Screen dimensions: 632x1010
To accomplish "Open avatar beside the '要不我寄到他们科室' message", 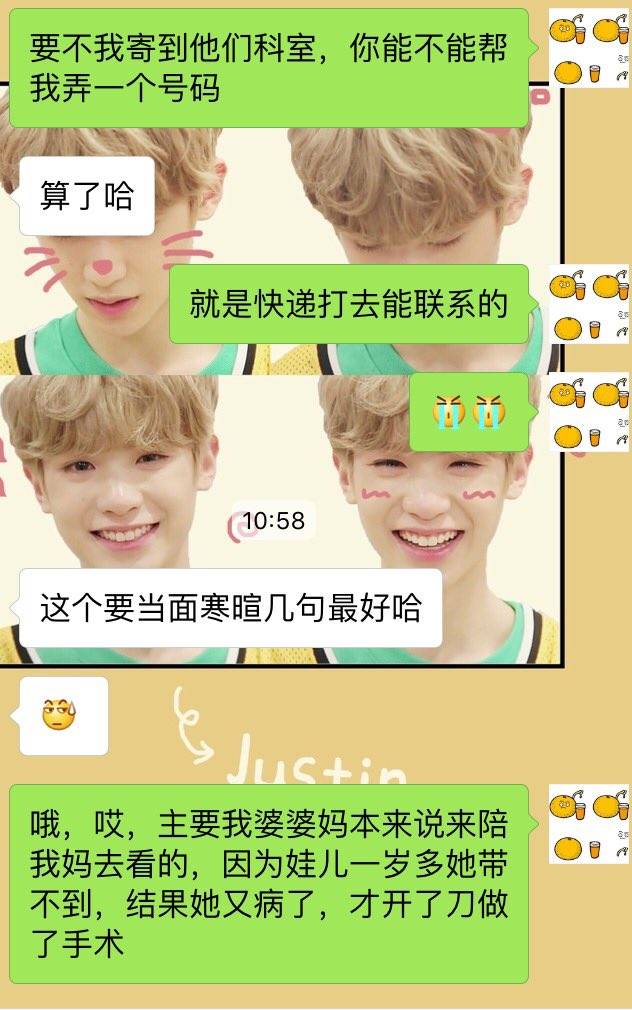I will (x=589, y=48).
